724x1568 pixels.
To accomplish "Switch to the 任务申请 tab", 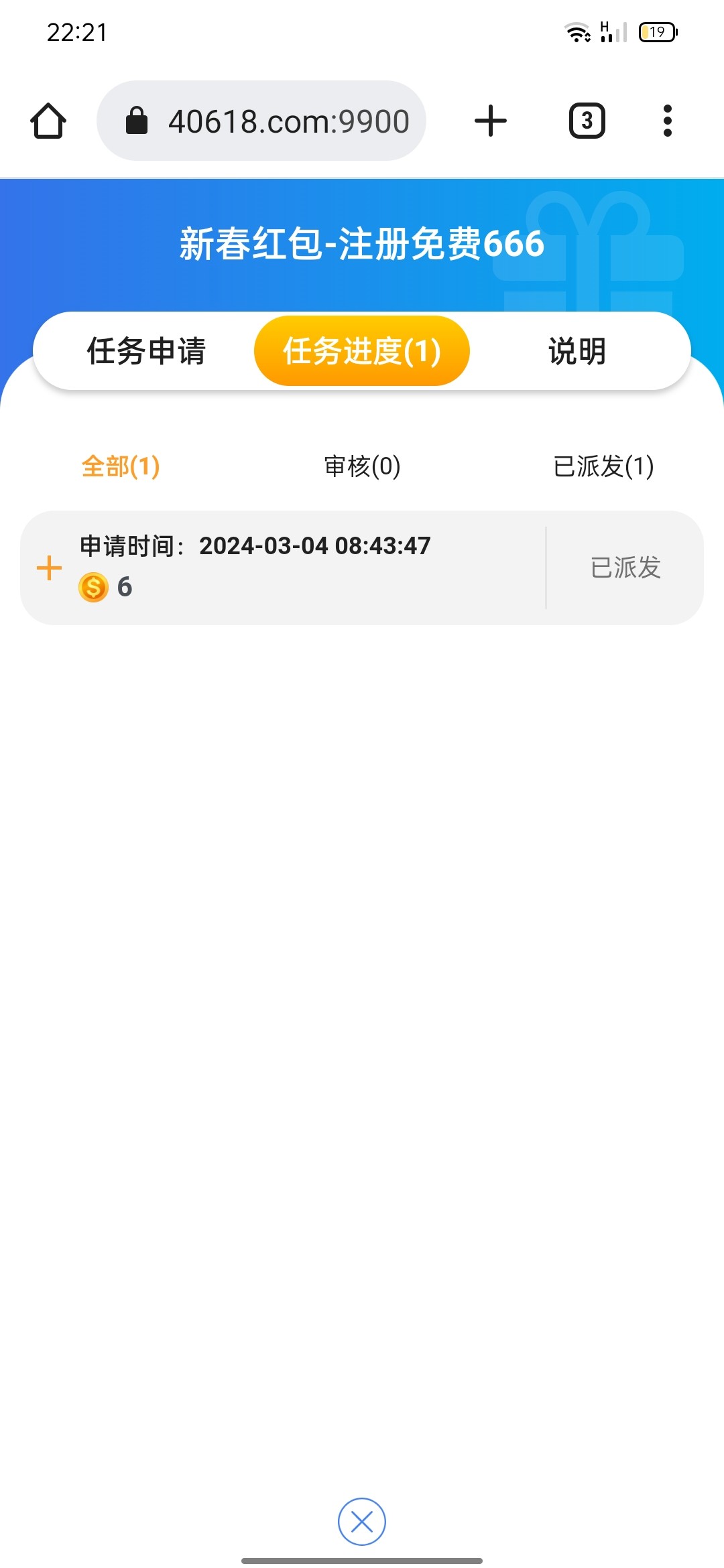I will [x=146, y=351].
